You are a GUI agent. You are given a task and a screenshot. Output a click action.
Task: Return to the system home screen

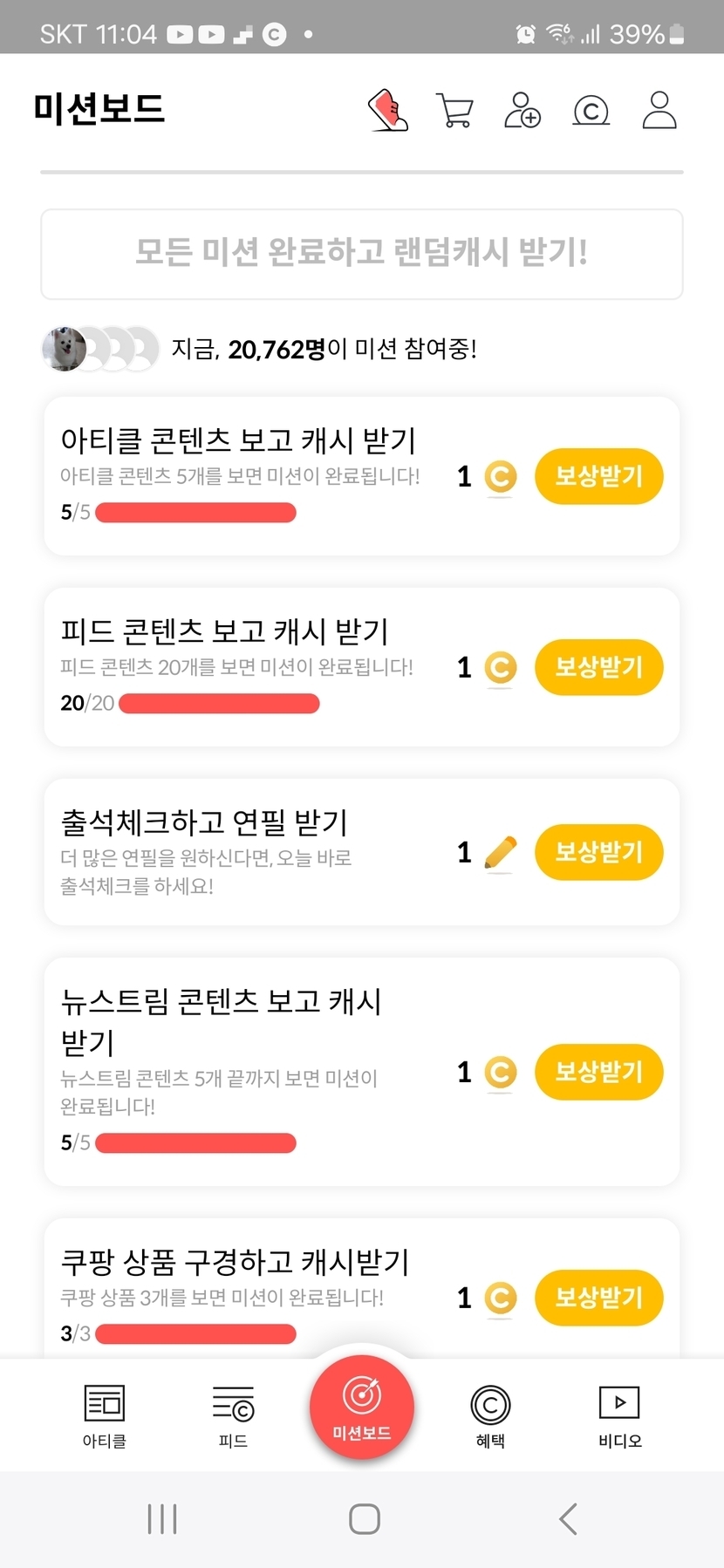point(364,1519)
